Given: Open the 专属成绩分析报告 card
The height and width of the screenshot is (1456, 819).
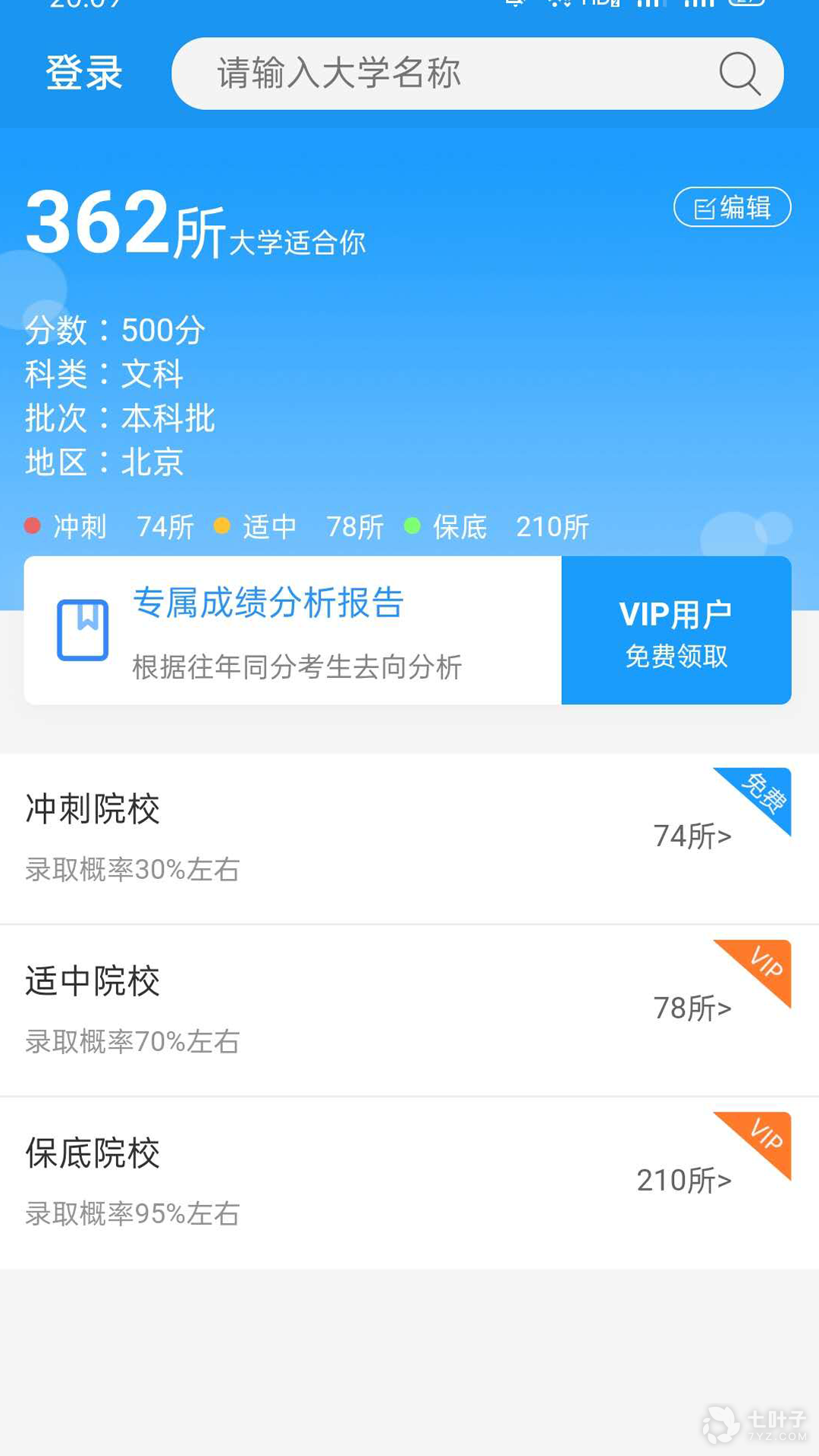Looking at the screenshot, I should 293,630.
